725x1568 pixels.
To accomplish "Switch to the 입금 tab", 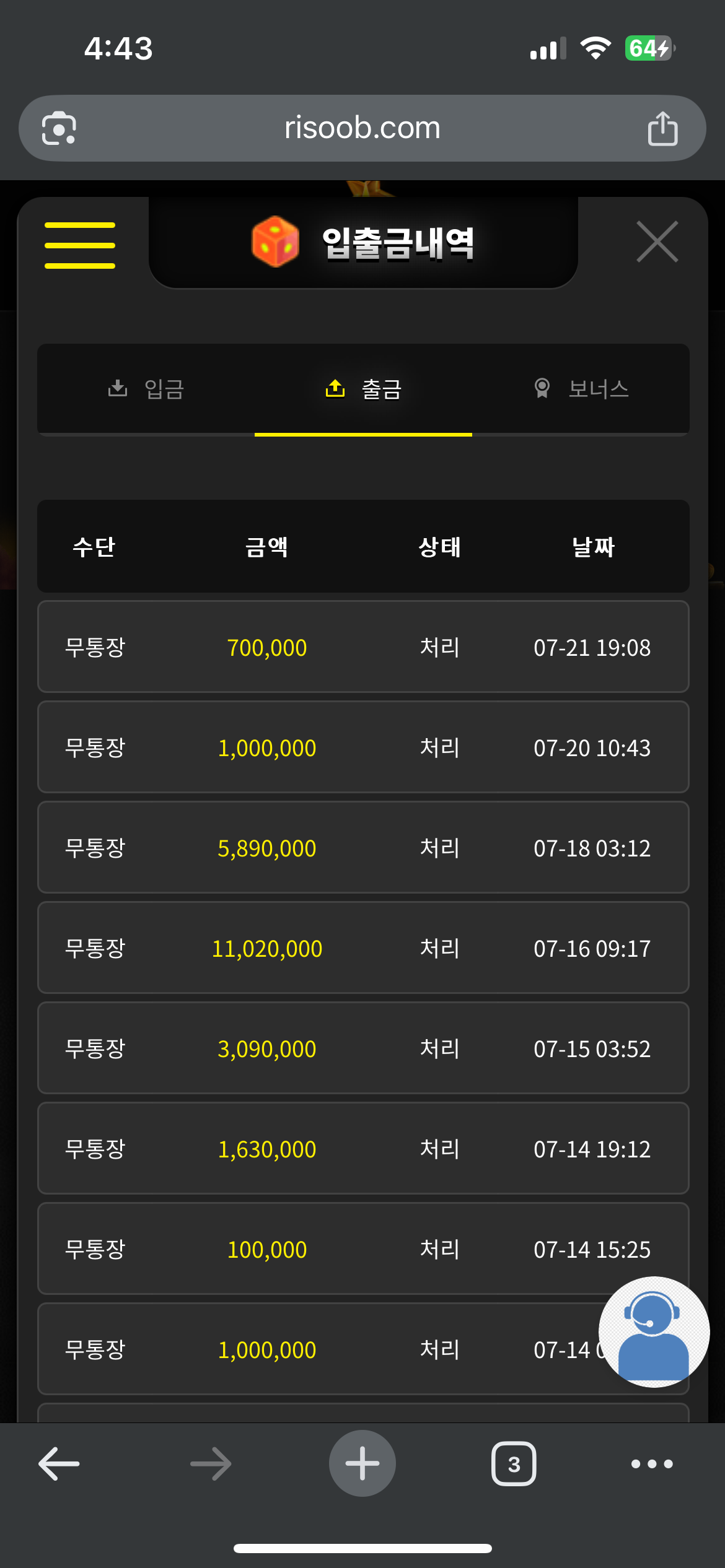I will click(146, 389).
